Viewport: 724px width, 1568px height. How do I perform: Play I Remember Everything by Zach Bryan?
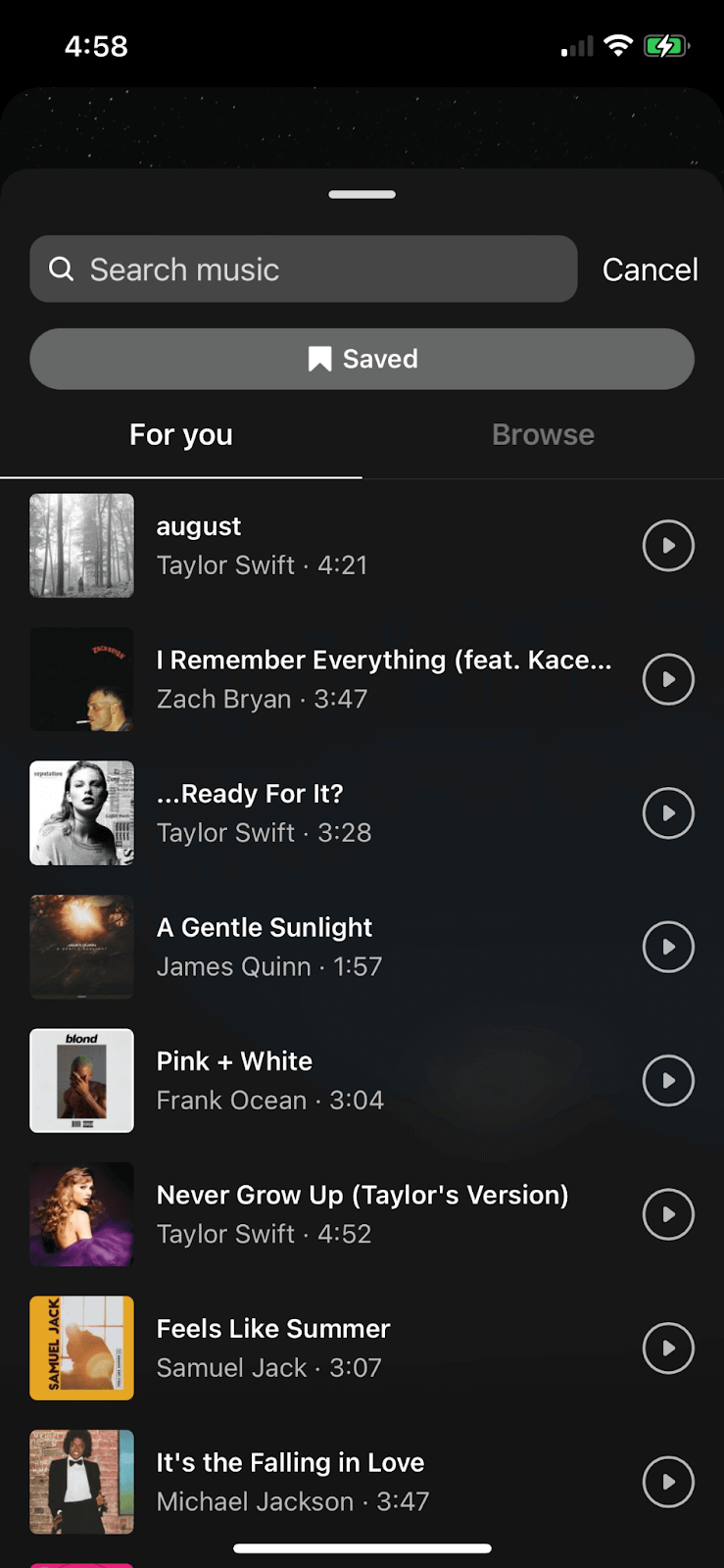tap(668, 679)
